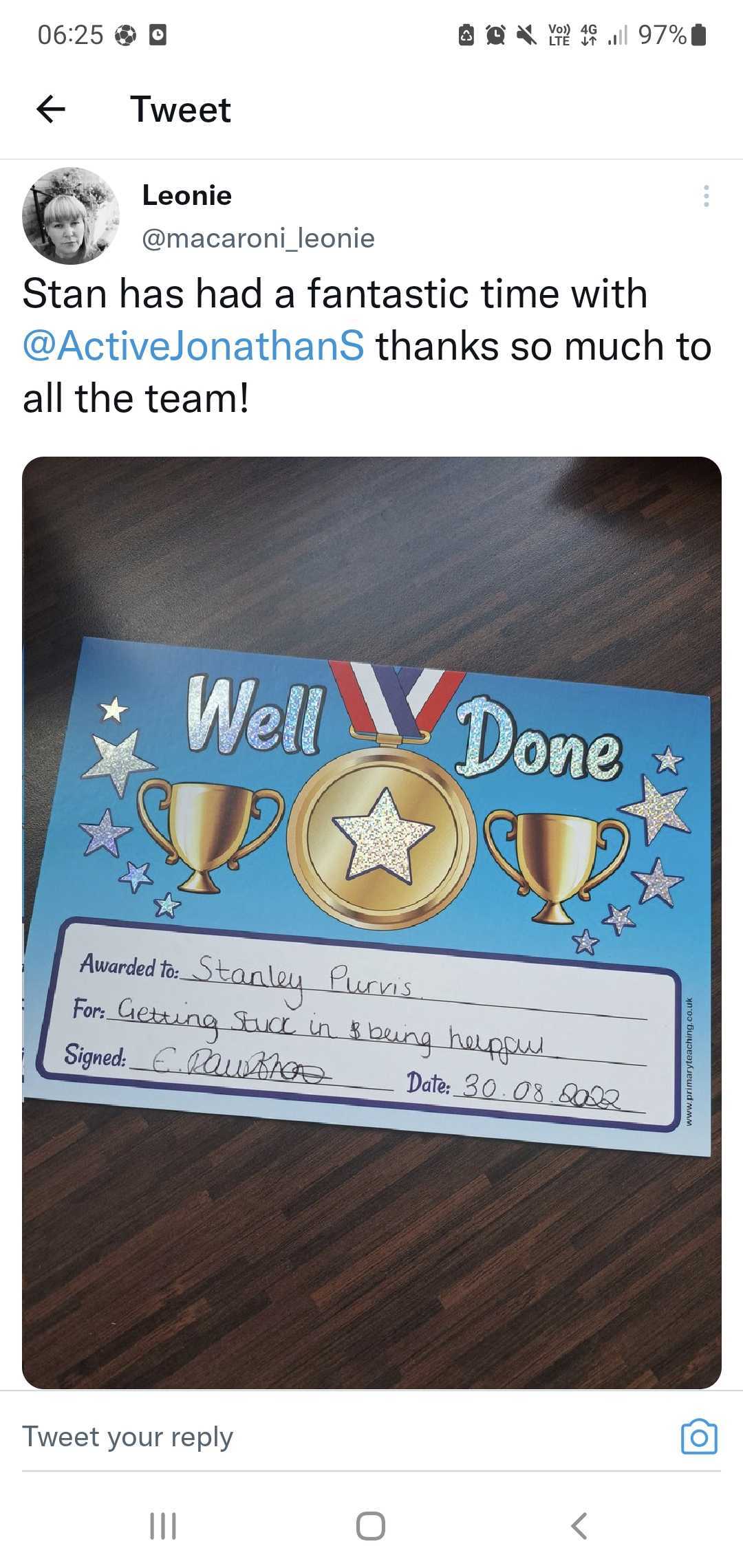Screen dimensions: 743x1568
Task: Go back using the top arrow
Action: pos(50,109)
